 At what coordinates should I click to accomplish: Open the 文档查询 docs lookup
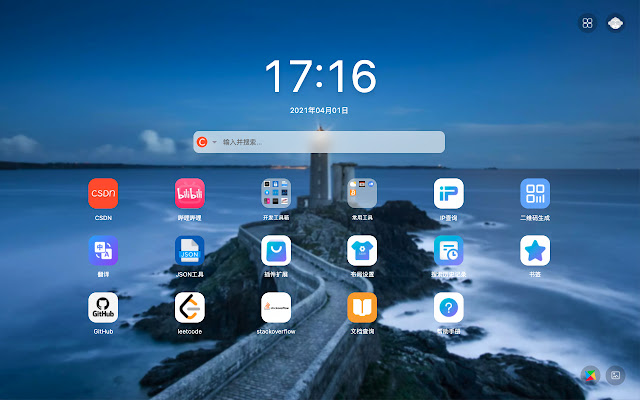click(x=361, y=307)
